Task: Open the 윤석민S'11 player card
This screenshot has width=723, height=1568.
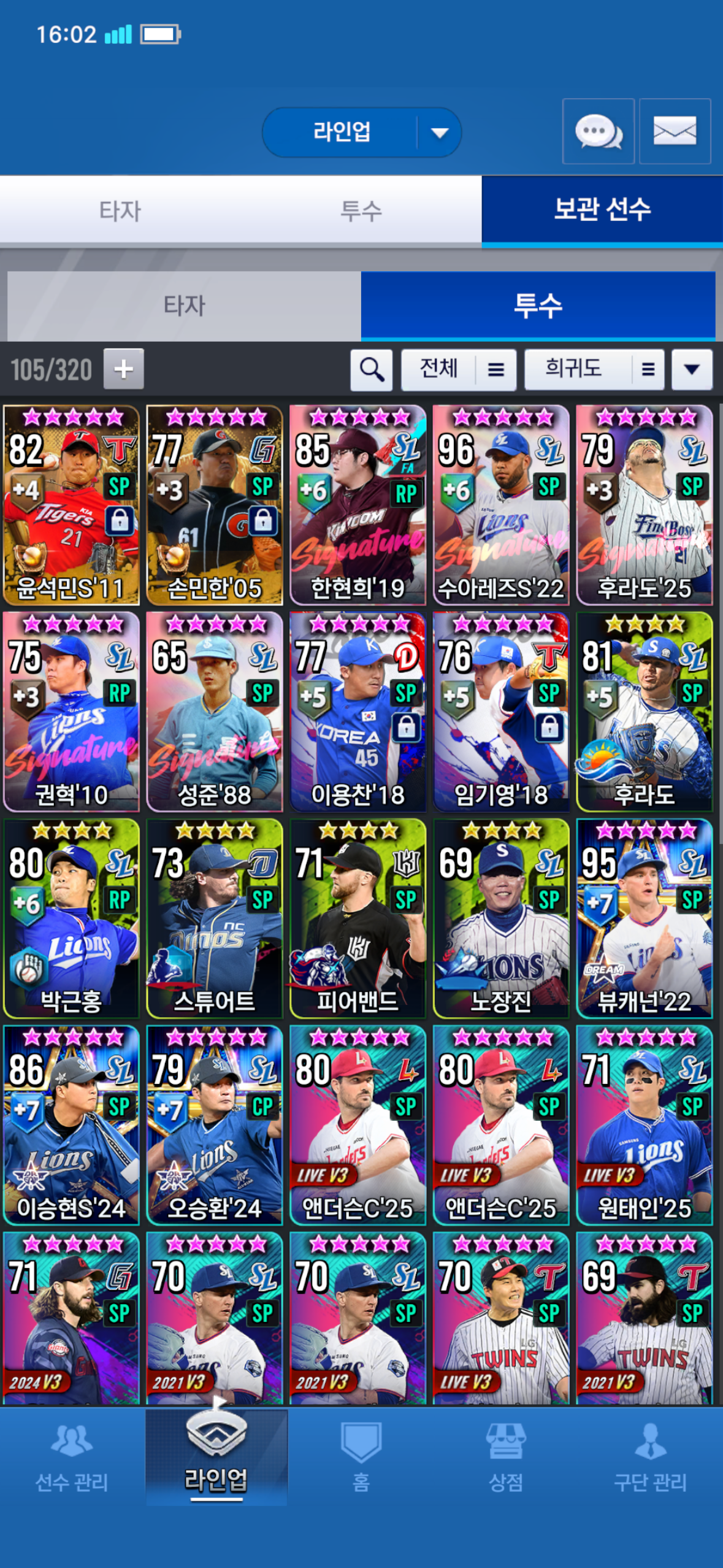Action: [x=71, y=505]
